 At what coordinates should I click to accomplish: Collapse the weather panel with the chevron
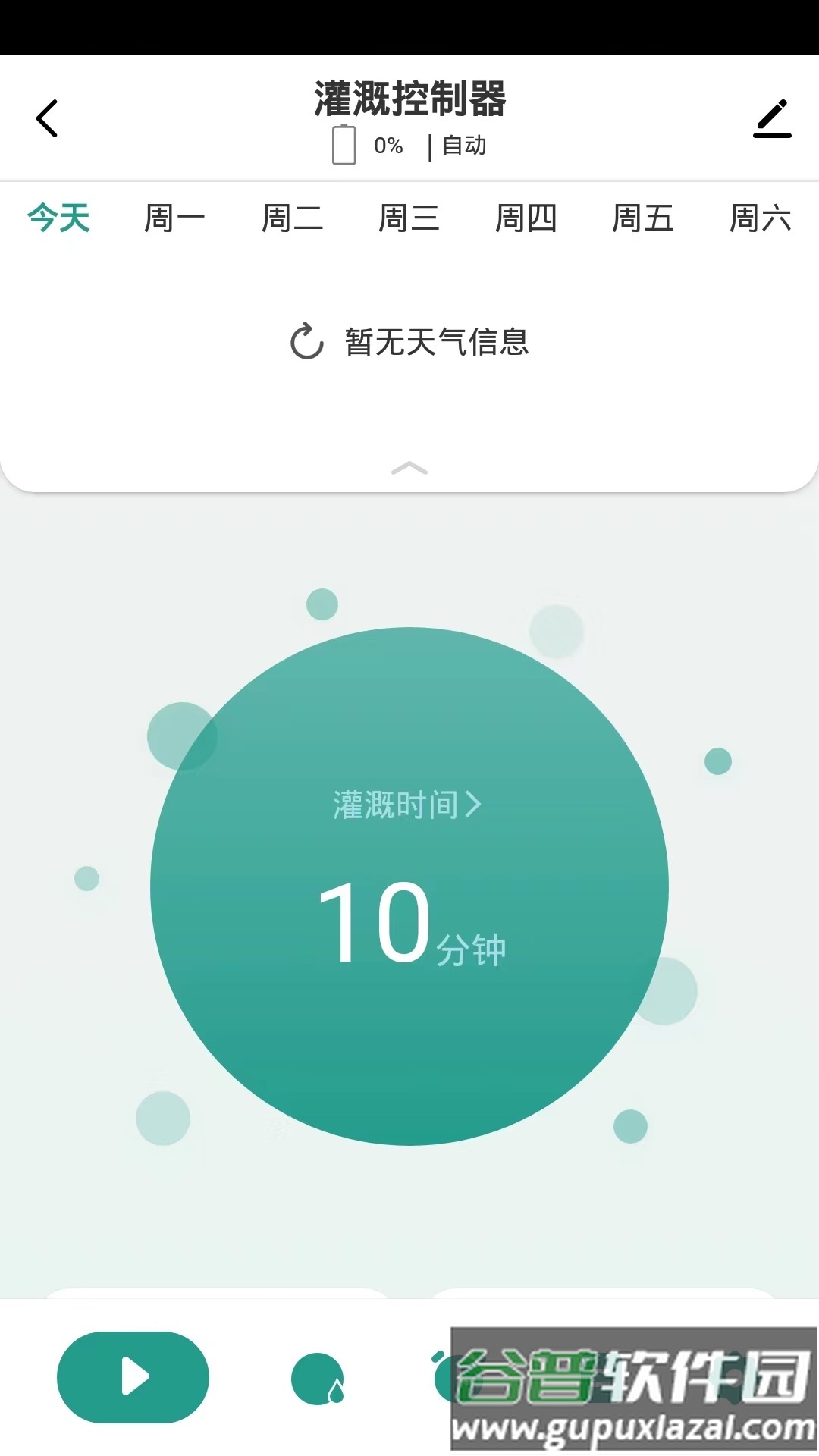tap(409, 469)
